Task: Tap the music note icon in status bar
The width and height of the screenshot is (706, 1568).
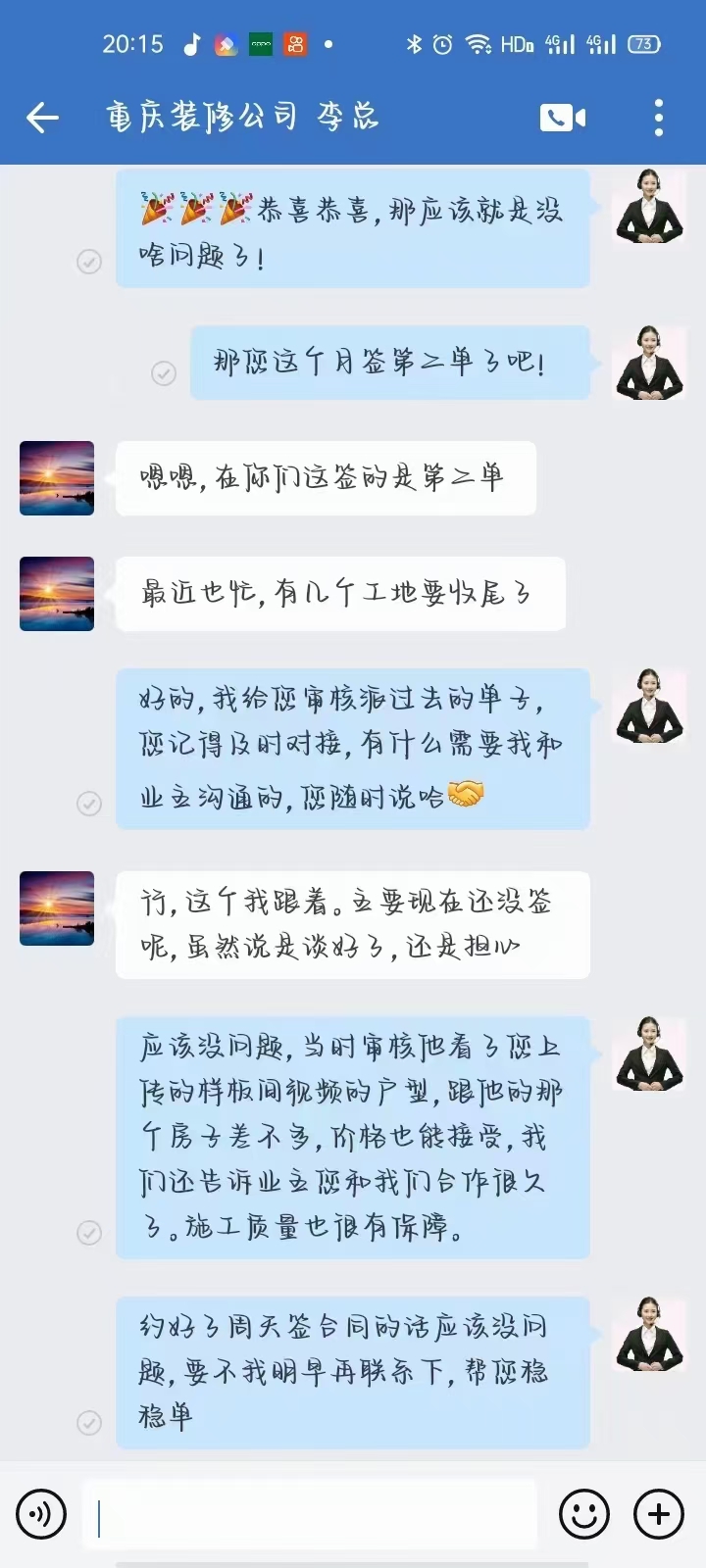Action: pyautogui.click(x=192, y=43)
